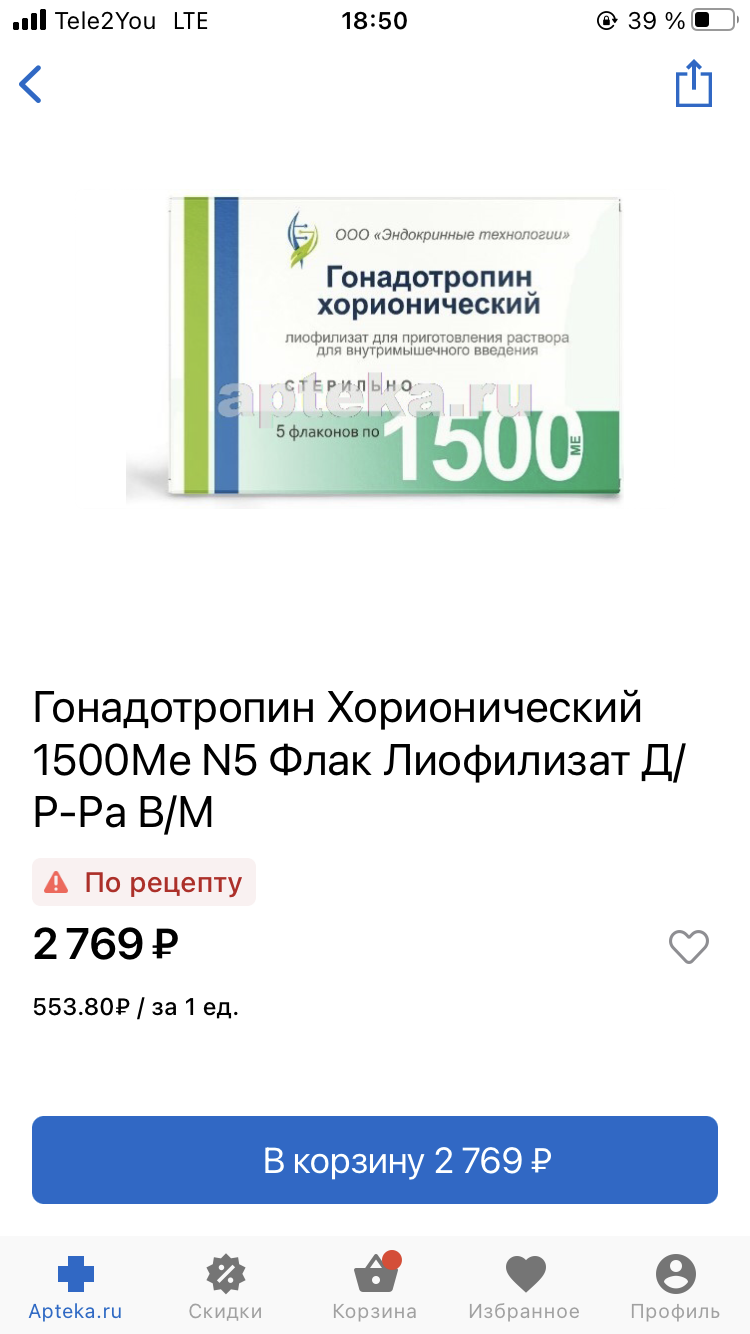Image resolution: width=750 pixels, height=1334 pixels.
Task: Open the Корзина tab
Action: [375, 1287]
